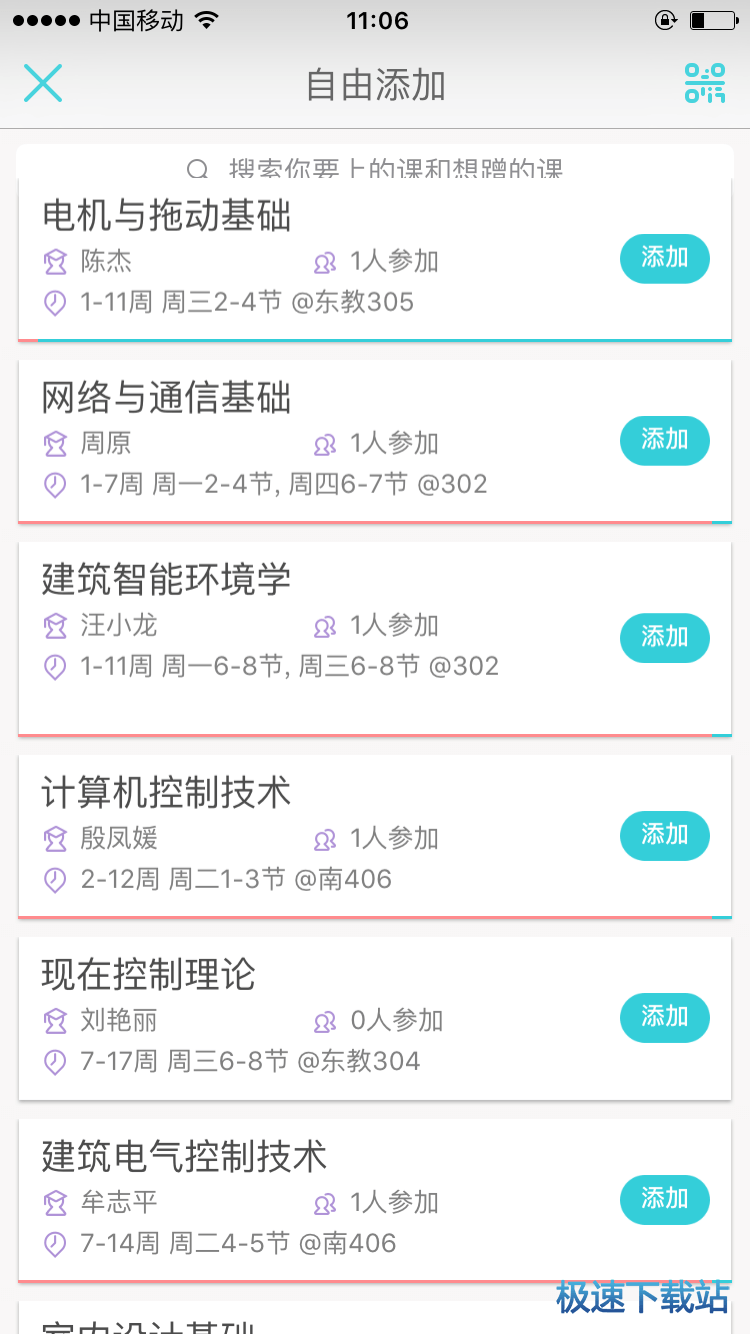
Task: Select the 建筑电气控制技术 course card
Action: [300, 1159]
